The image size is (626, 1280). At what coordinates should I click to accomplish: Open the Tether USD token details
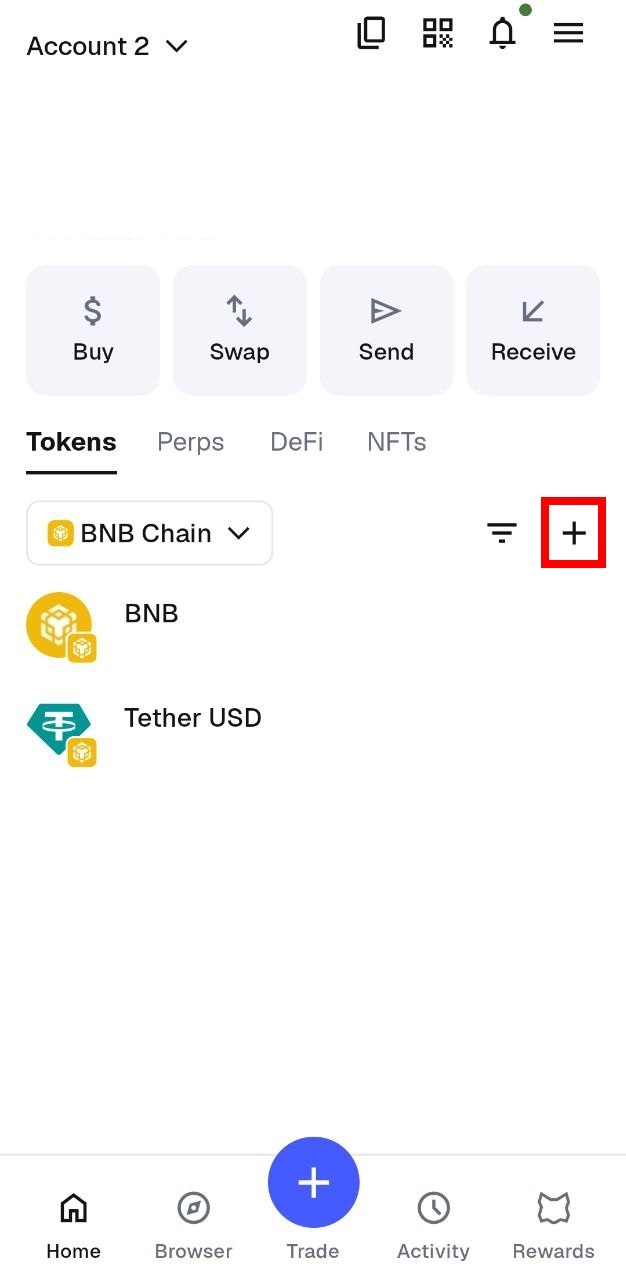[190, 730]
